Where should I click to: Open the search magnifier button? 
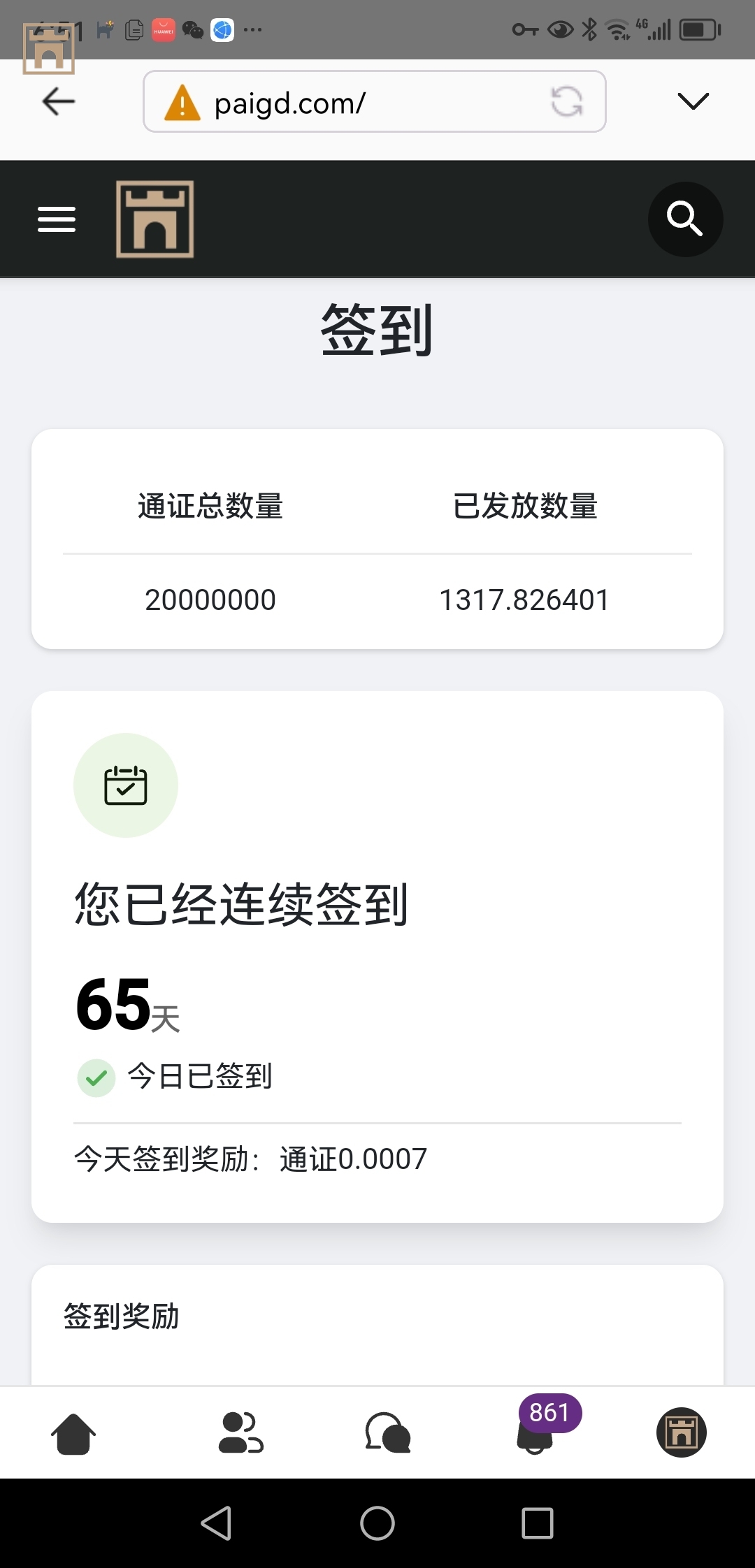pos(685,219)
